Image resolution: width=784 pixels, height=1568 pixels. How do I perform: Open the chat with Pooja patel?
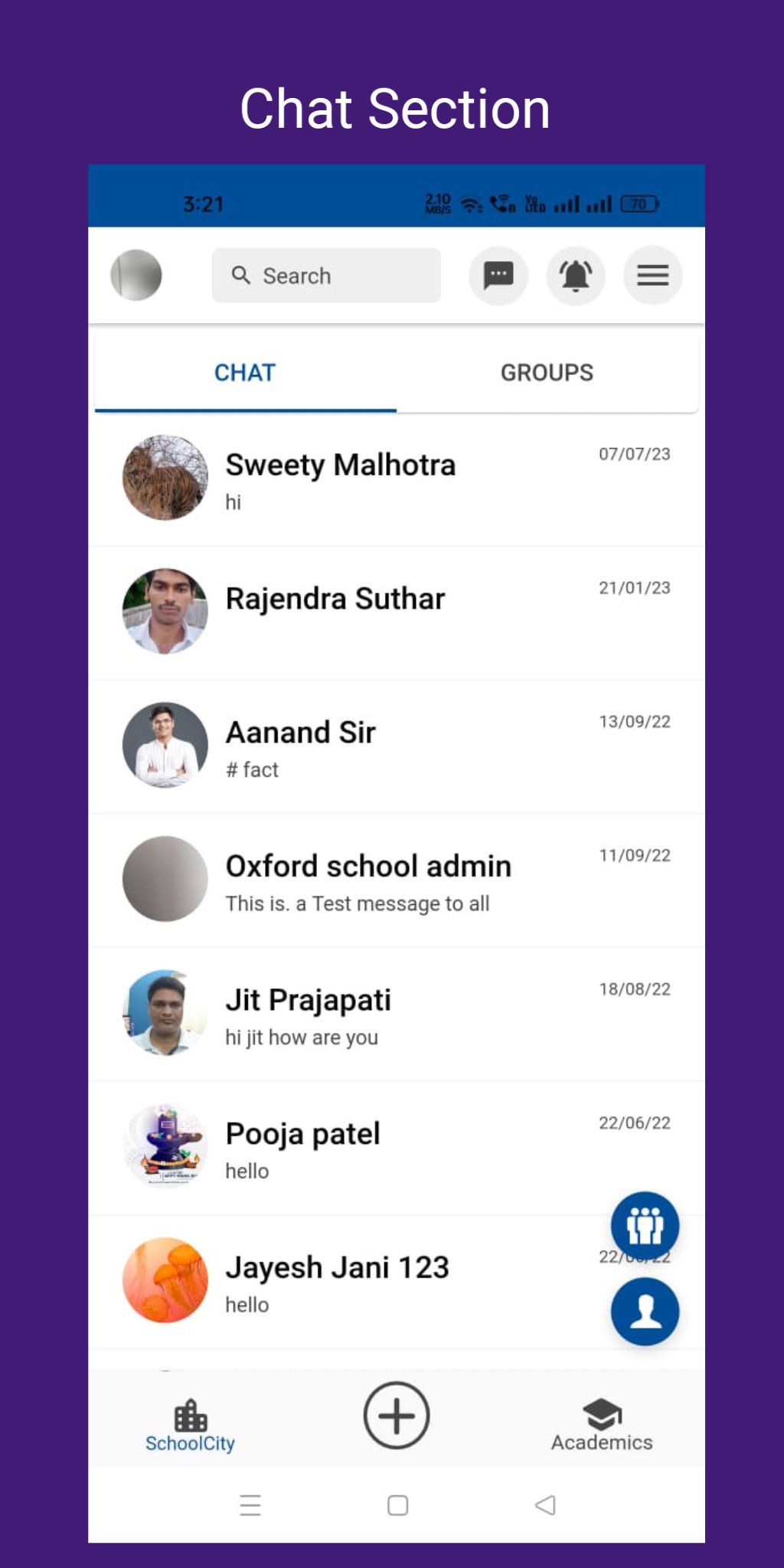click(x=397, y=1148)
